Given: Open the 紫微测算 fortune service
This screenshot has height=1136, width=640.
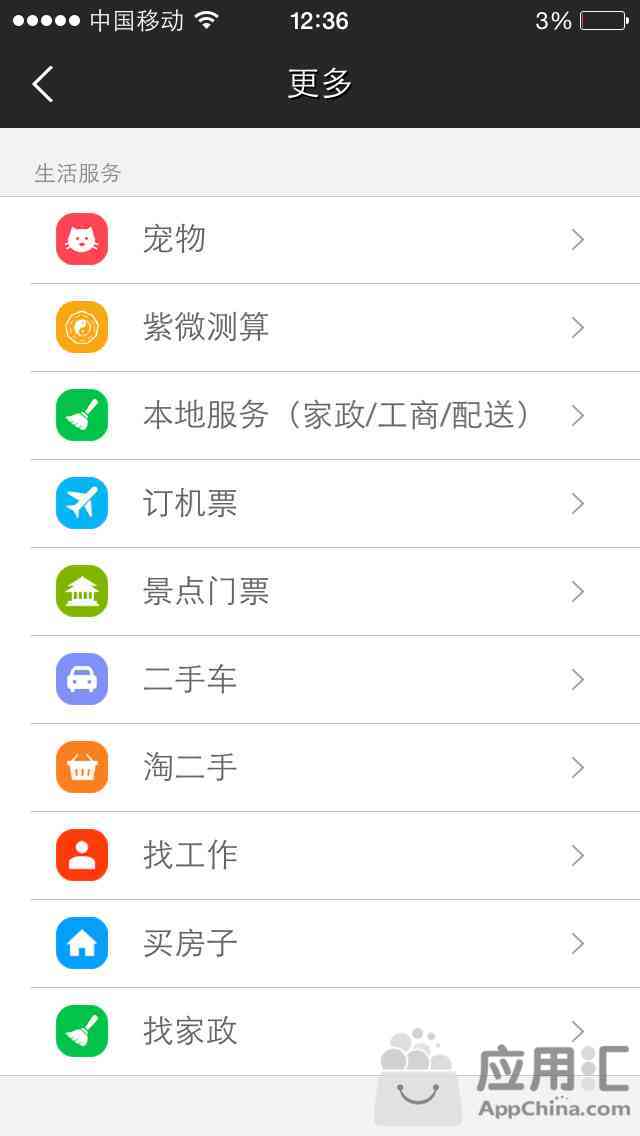Looking at the screenshot, I should point(320,328).
